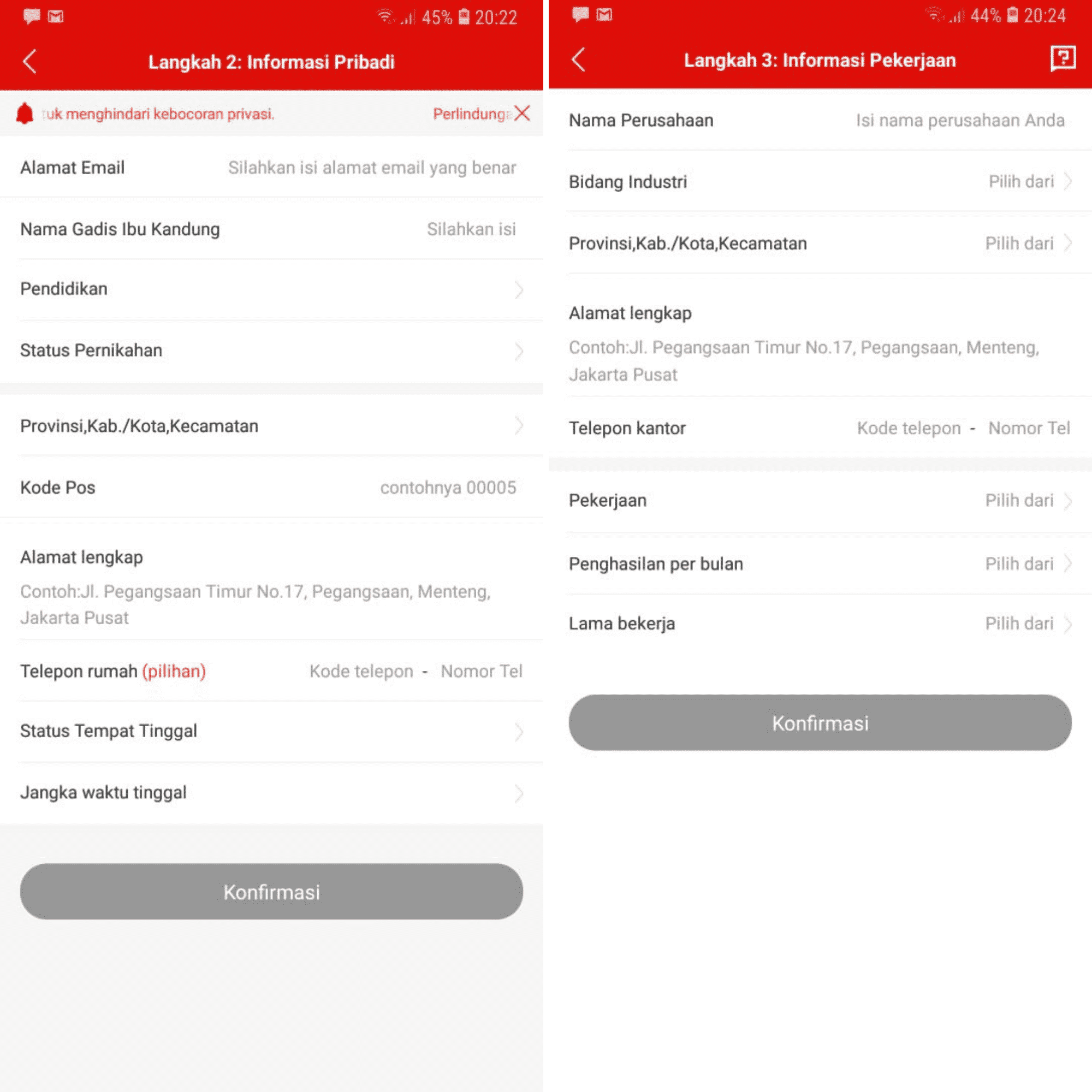Select Status Pernikahan
This screenshot has height=1092, width=1092.
tap(271, 351)
